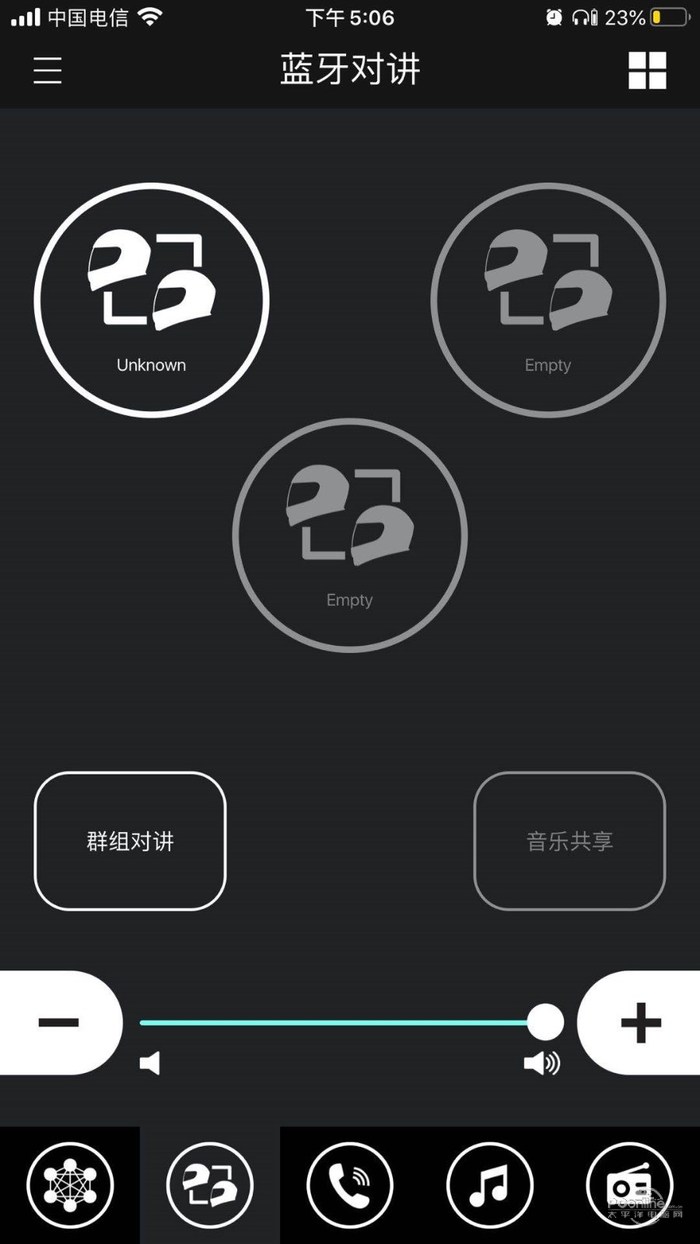Tap the volume slider track
The image size is (700, 1244).
[x=340, y=1023]
